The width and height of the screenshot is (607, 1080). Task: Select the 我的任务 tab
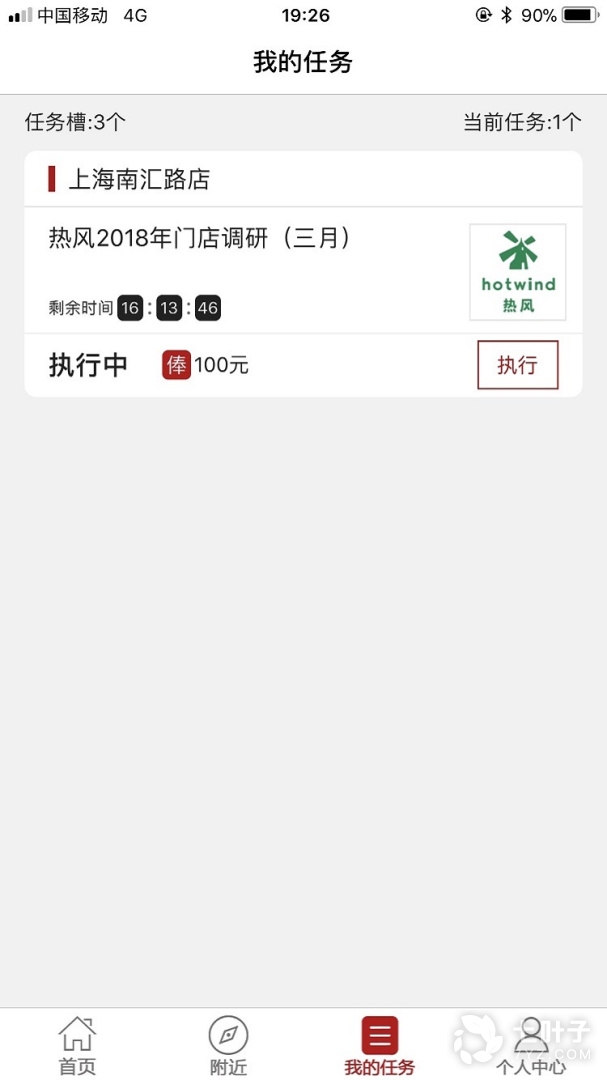pos(379,1045)
